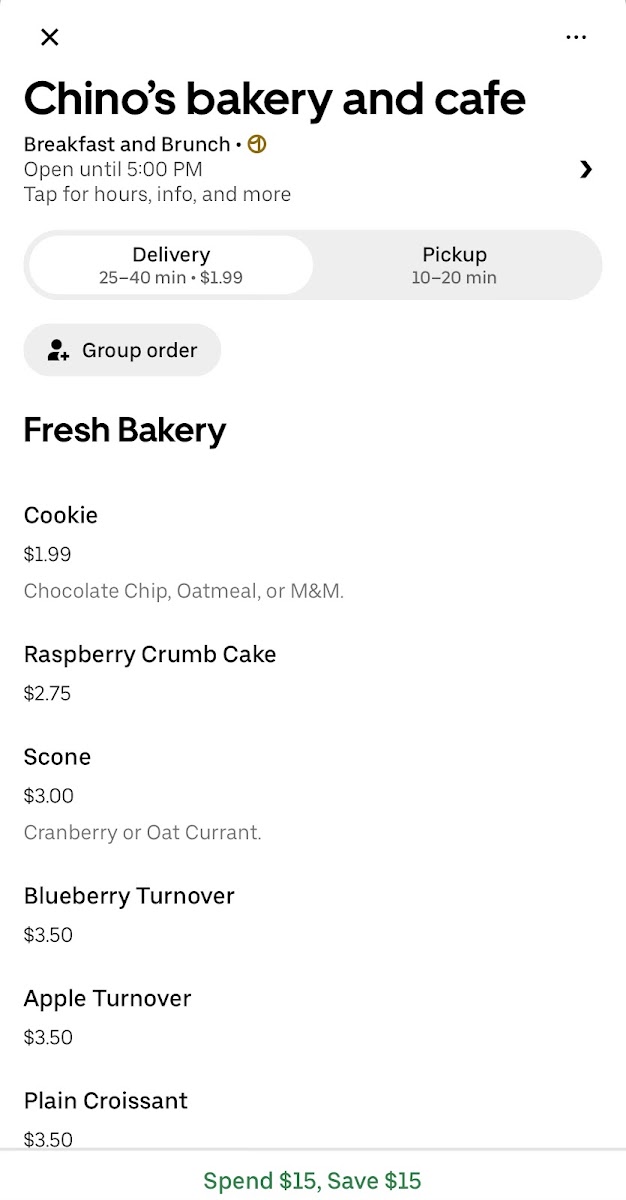This screenshot has width=626, height=1200.
Task: View the Spend $15, Save $15 offer
Action: click(312, 1180)
